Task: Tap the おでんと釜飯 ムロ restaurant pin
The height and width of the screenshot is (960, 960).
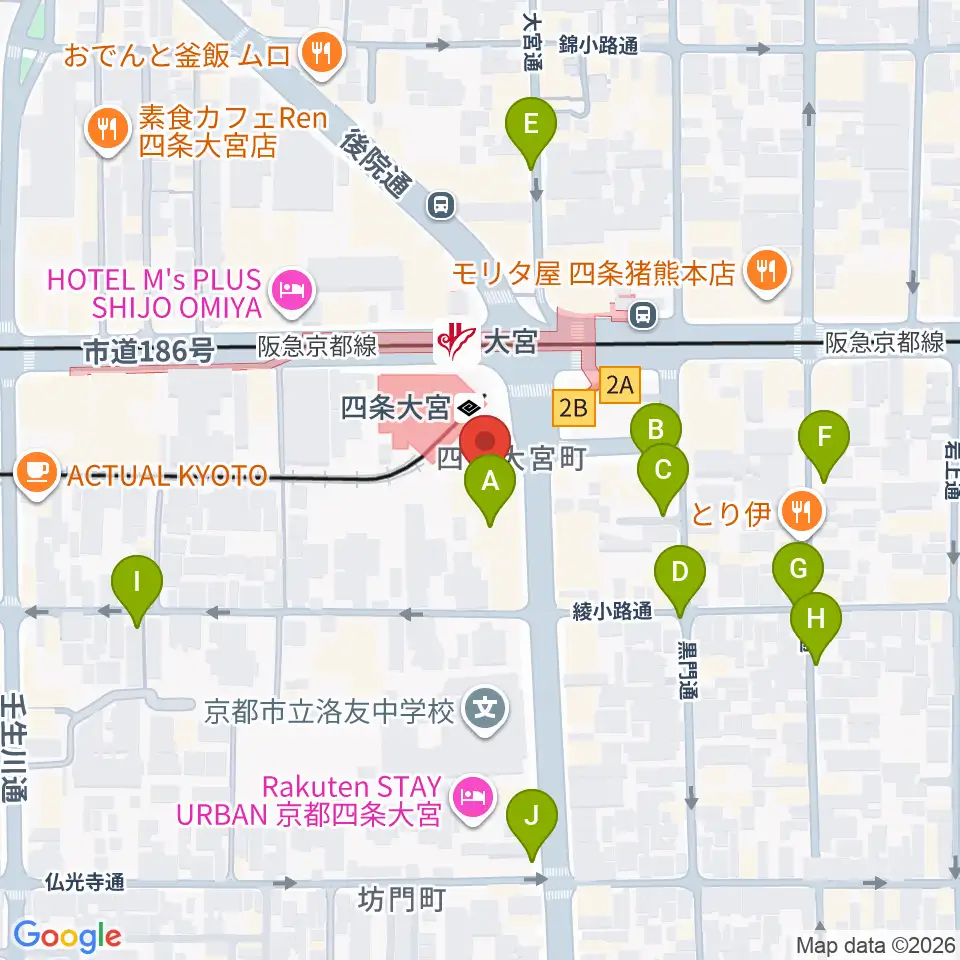Action: [323, 55]
